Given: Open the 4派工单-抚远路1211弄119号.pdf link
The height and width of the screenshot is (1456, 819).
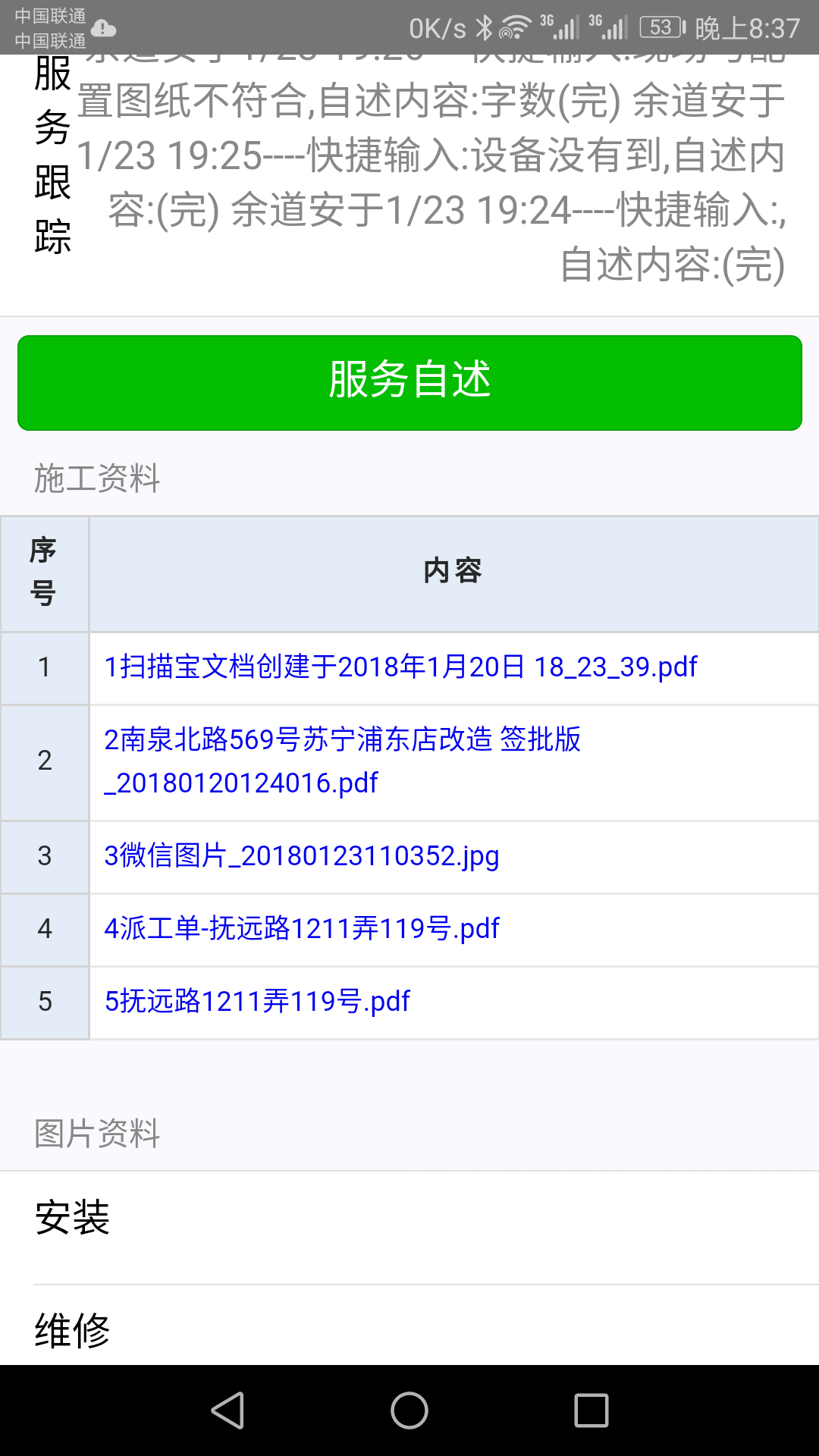Looking at the screenshot, I should [302, 928].
